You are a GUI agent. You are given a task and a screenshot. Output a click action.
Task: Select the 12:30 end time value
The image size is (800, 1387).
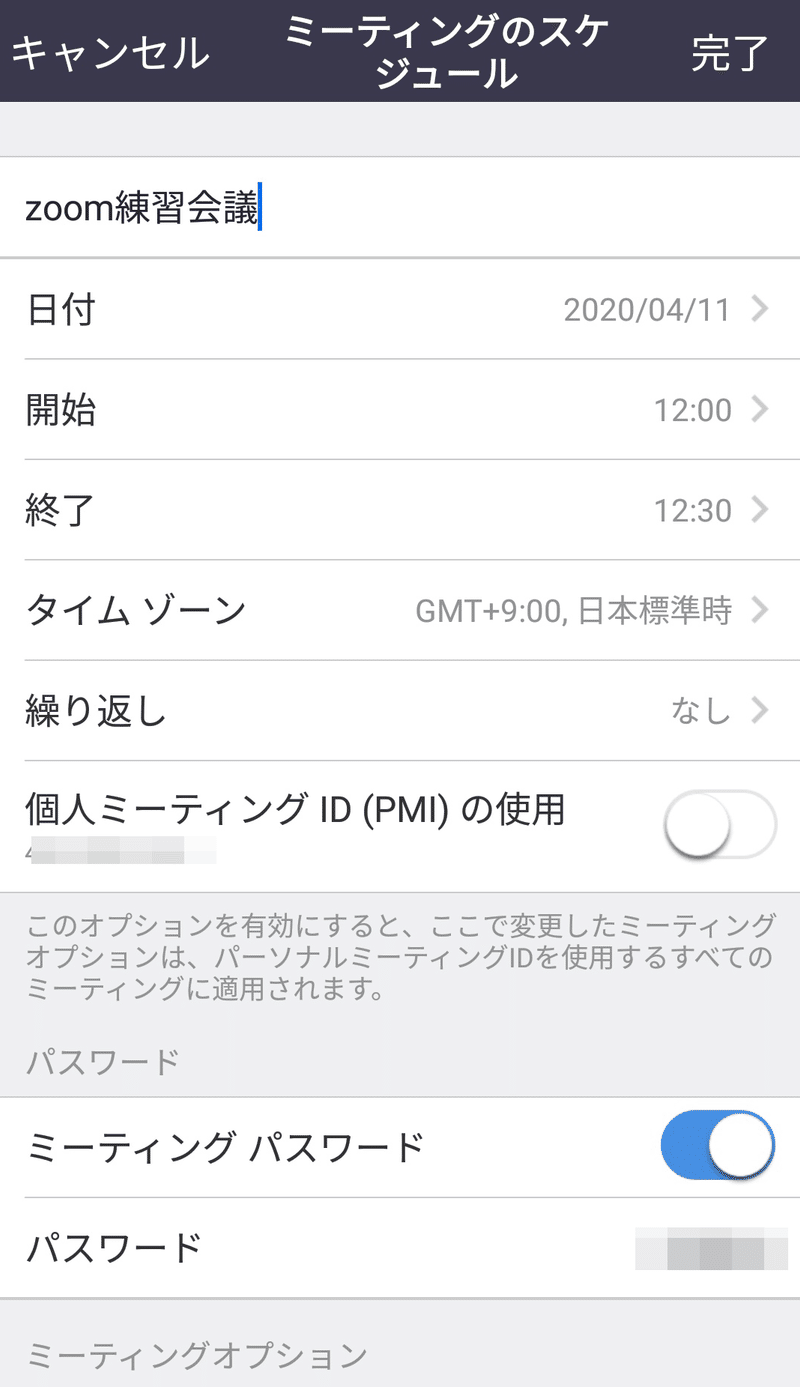tap(694, 510)
